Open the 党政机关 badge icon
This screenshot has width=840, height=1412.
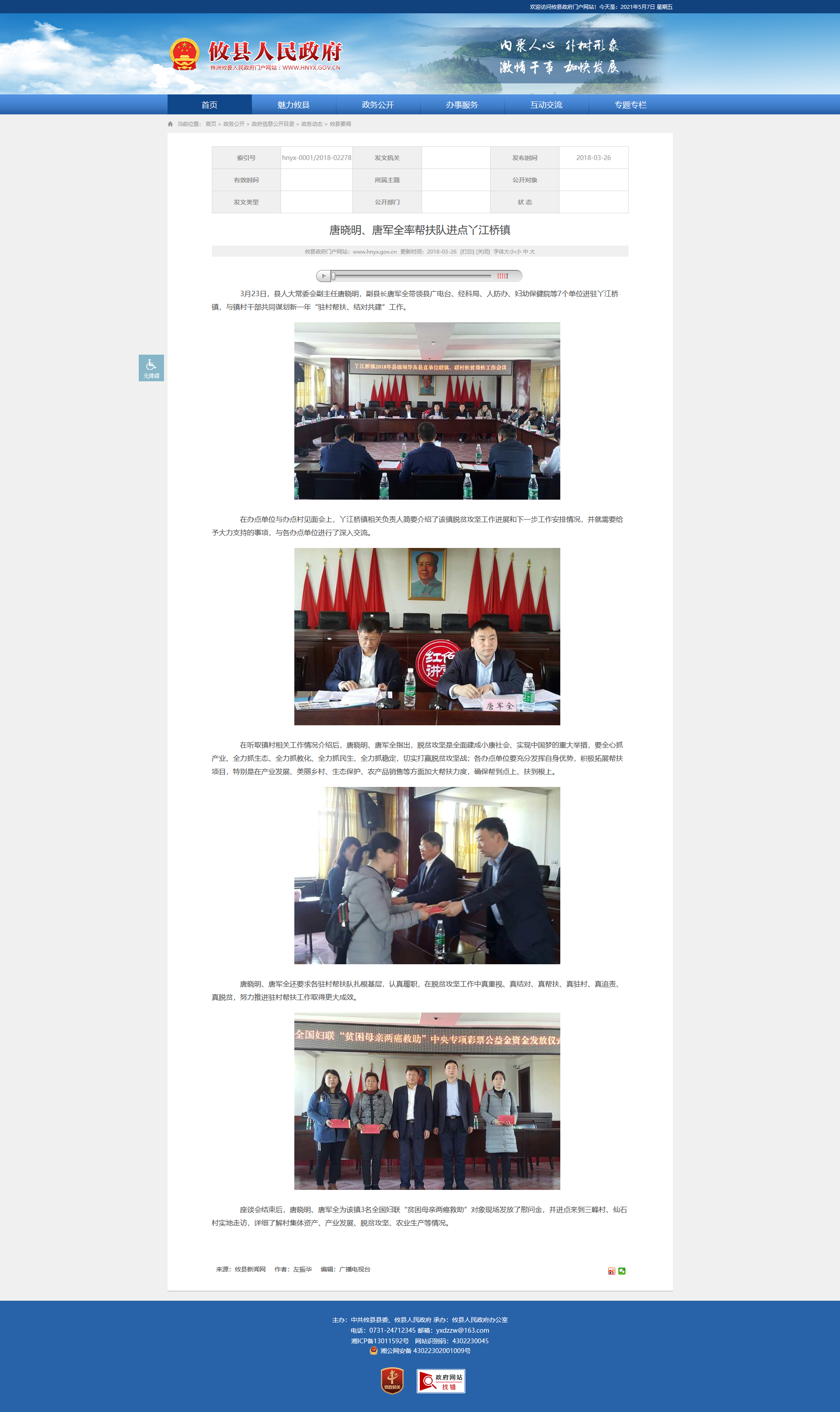click(392, 1381)
